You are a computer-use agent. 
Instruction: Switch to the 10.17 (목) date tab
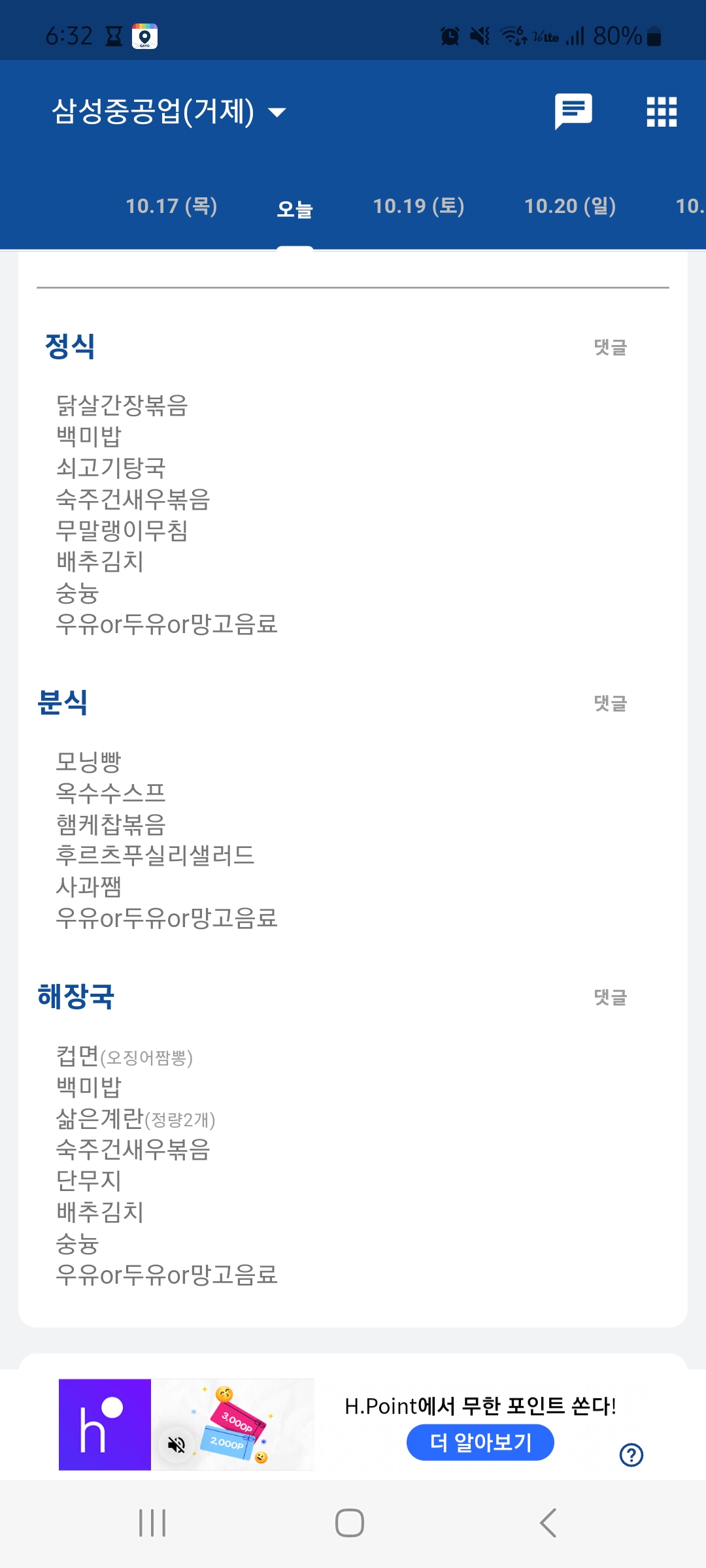point(171,206)
